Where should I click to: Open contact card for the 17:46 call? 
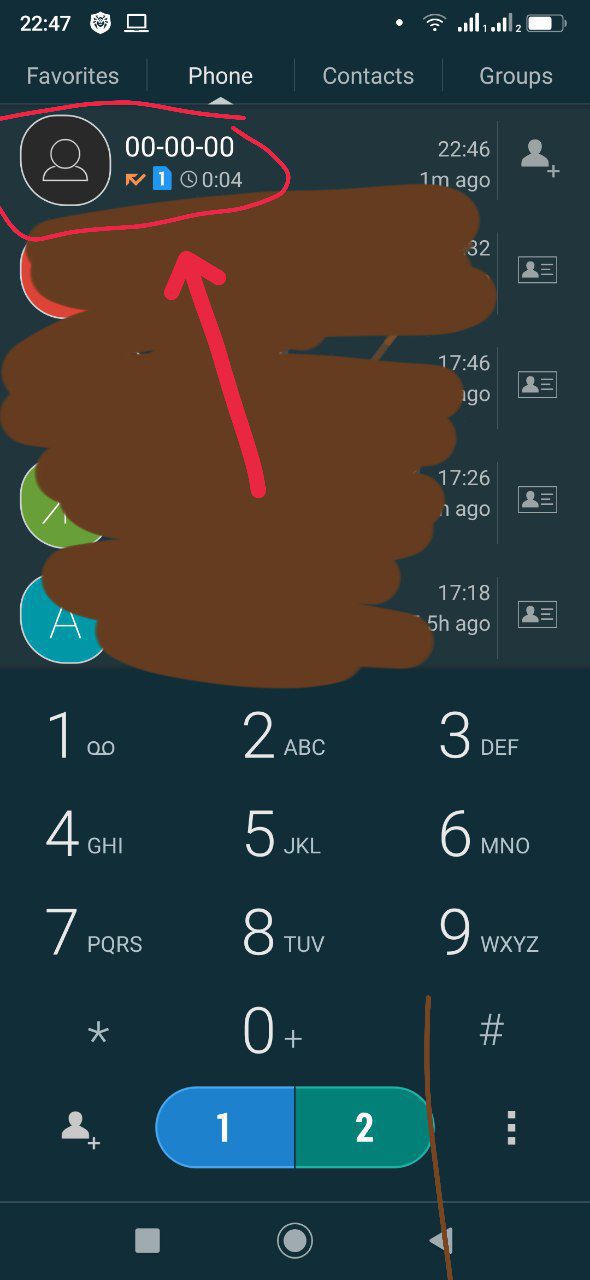click(537, 384)
